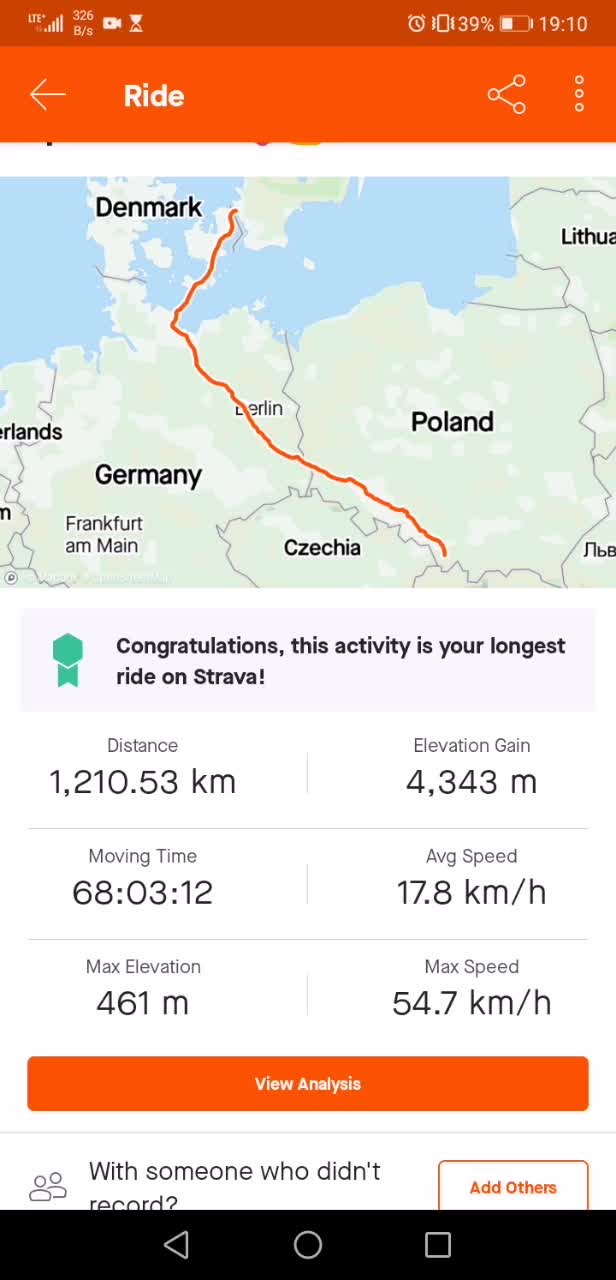The height and width of the screenshot is (1280, 616).
Task: Share this ride activity
Action: coord(506,95)
